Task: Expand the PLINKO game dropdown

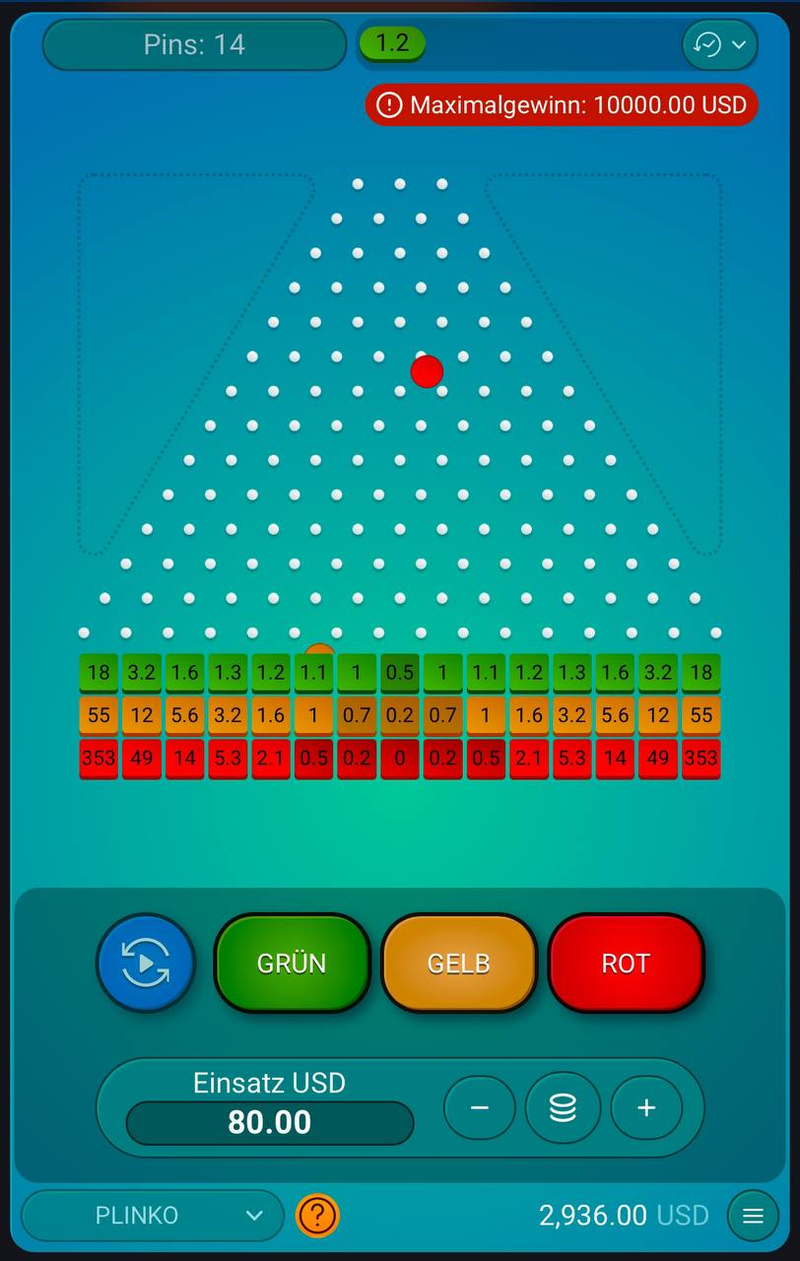Action: [x=150, y=1215]
